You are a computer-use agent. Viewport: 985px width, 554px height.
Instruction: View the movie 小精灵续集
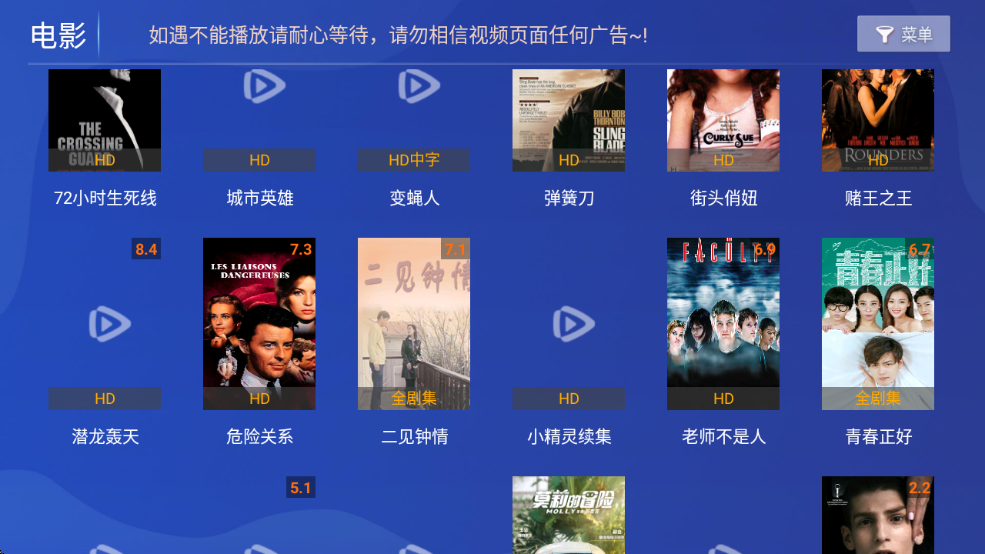[568, 324]
